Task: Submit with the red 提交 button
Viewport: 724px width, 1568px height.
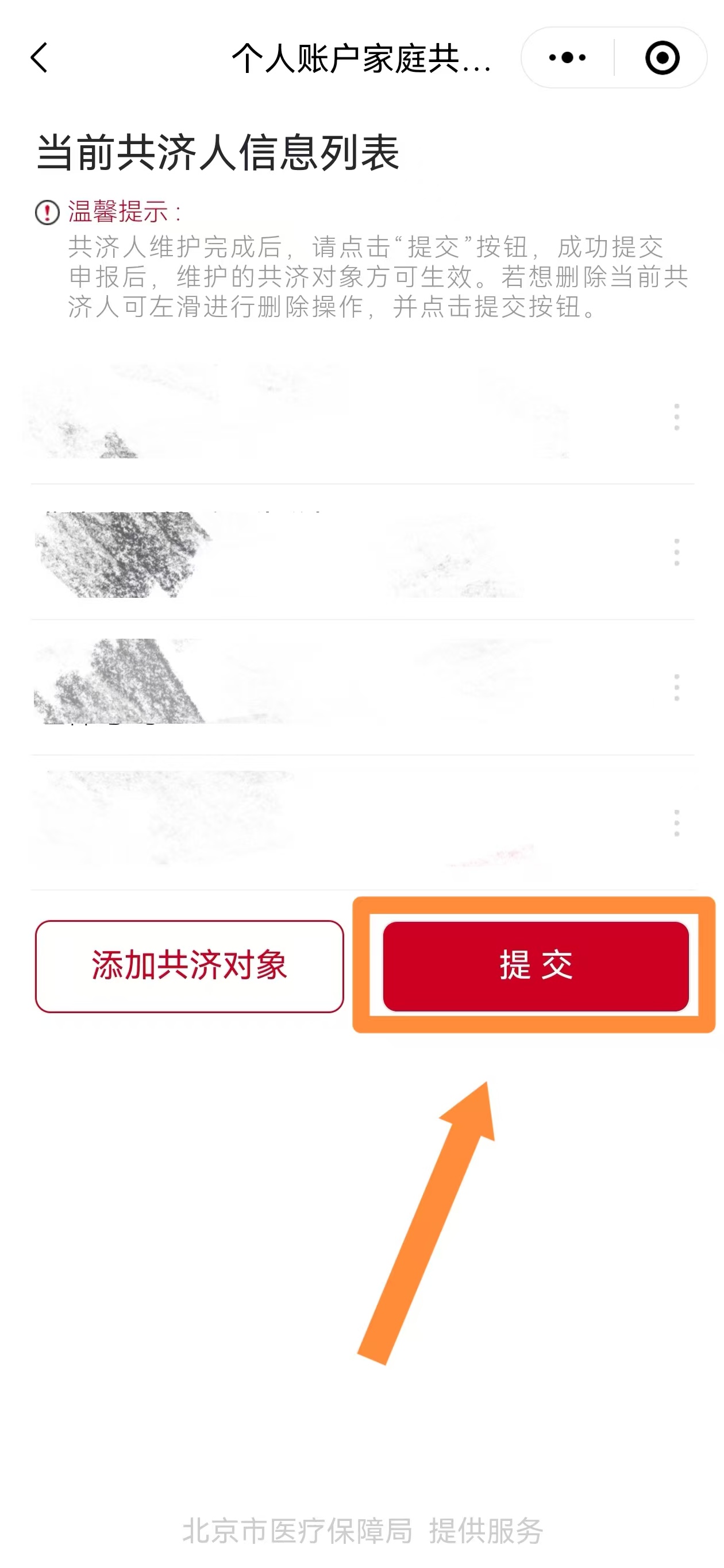Action: pyautogui.click(x=535, y=966)
